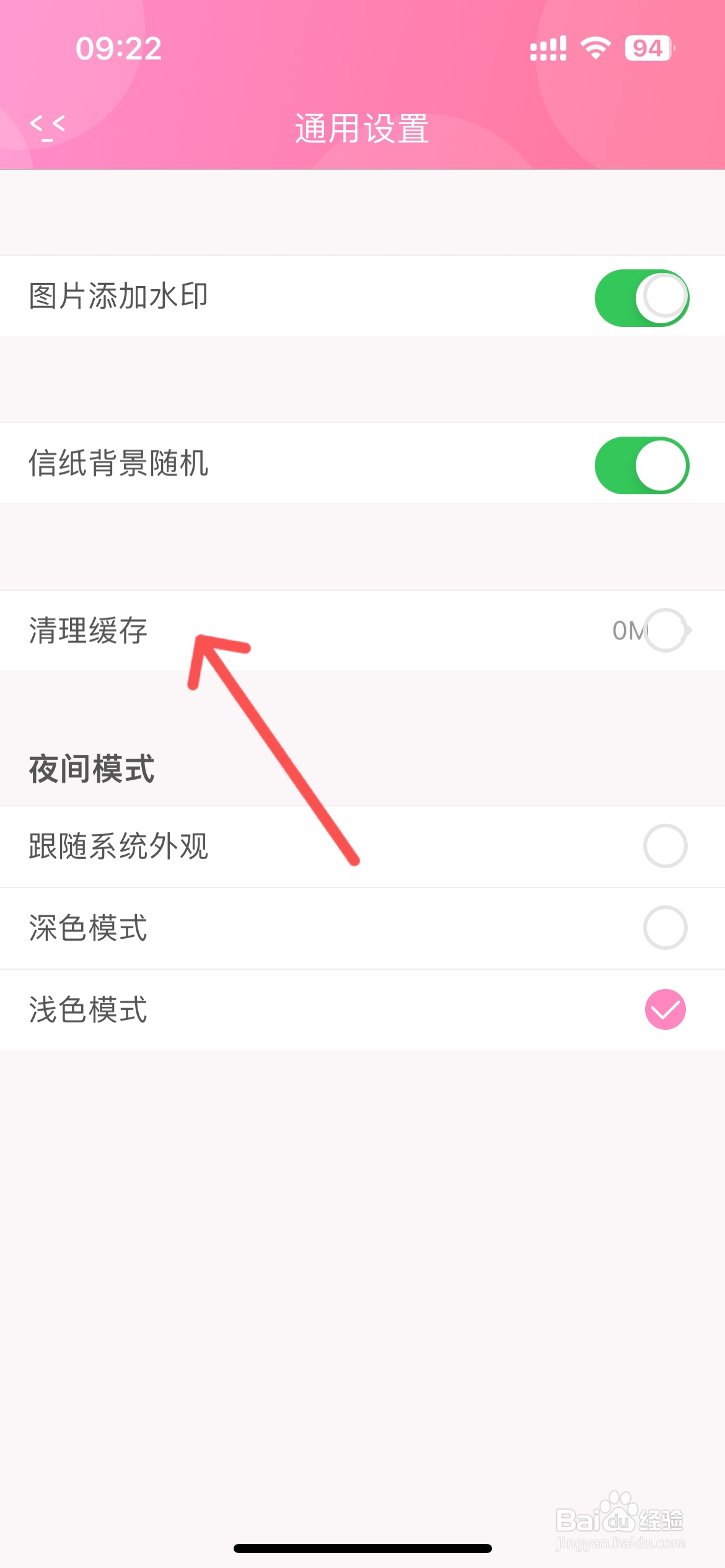Tap the 清理缓存 circular icon
This screenshot has height=1568, width=725.
click(666, 630)
